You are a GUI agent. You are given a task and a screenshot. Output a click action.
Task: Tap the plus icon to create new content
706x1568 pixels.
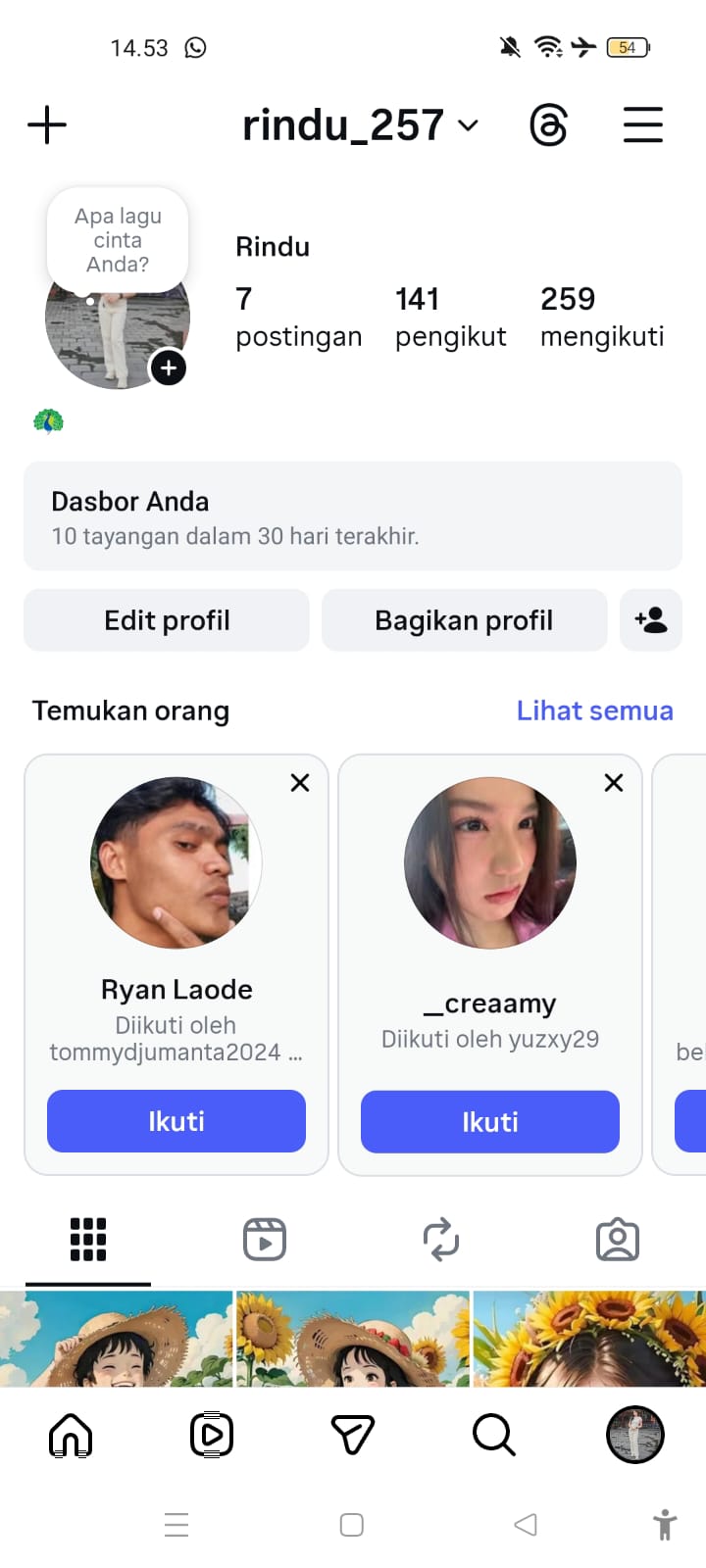pyautogui.click(x=47, y=125)
